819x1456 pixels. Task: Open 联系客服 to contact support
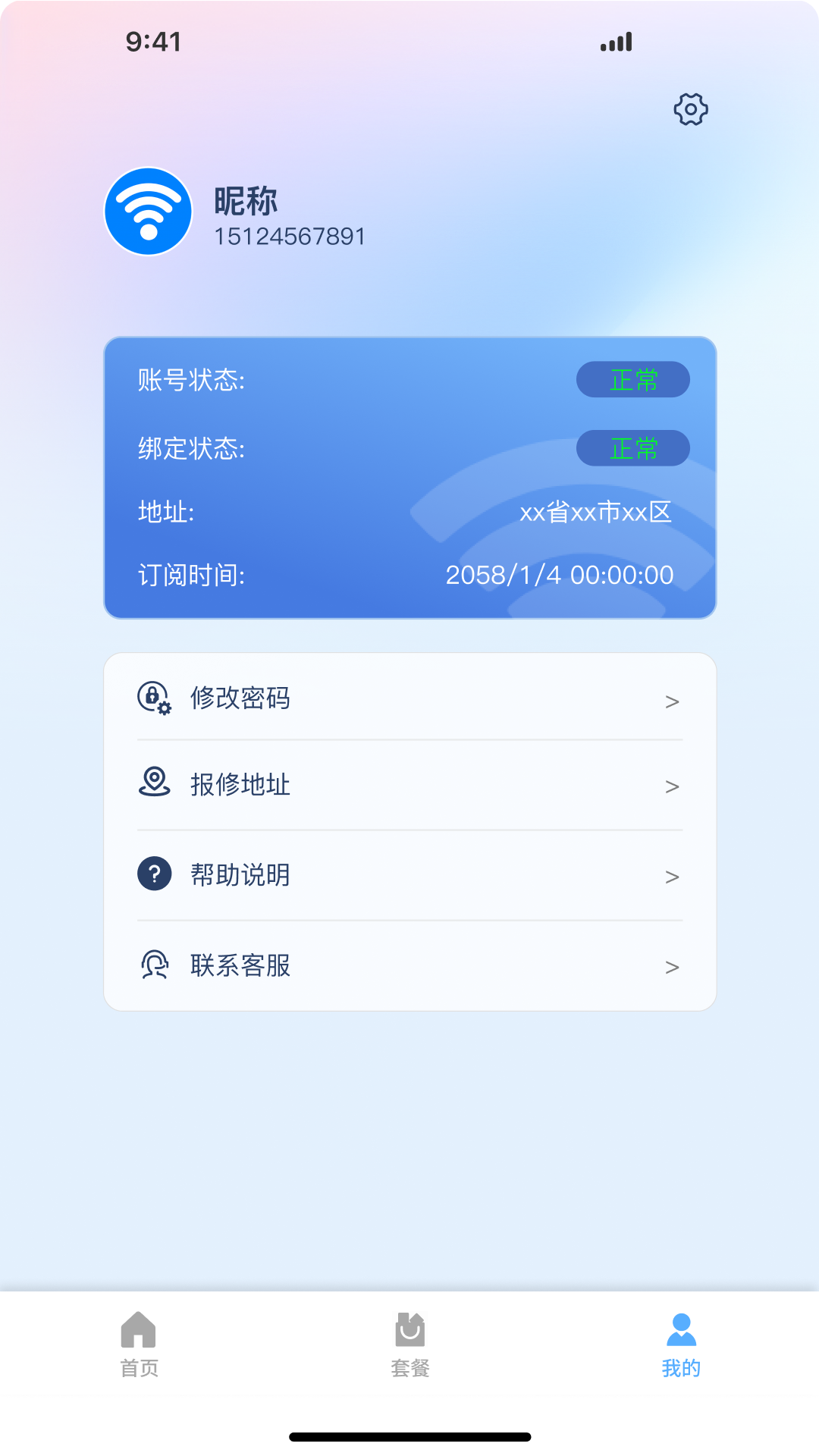(240, 965)
